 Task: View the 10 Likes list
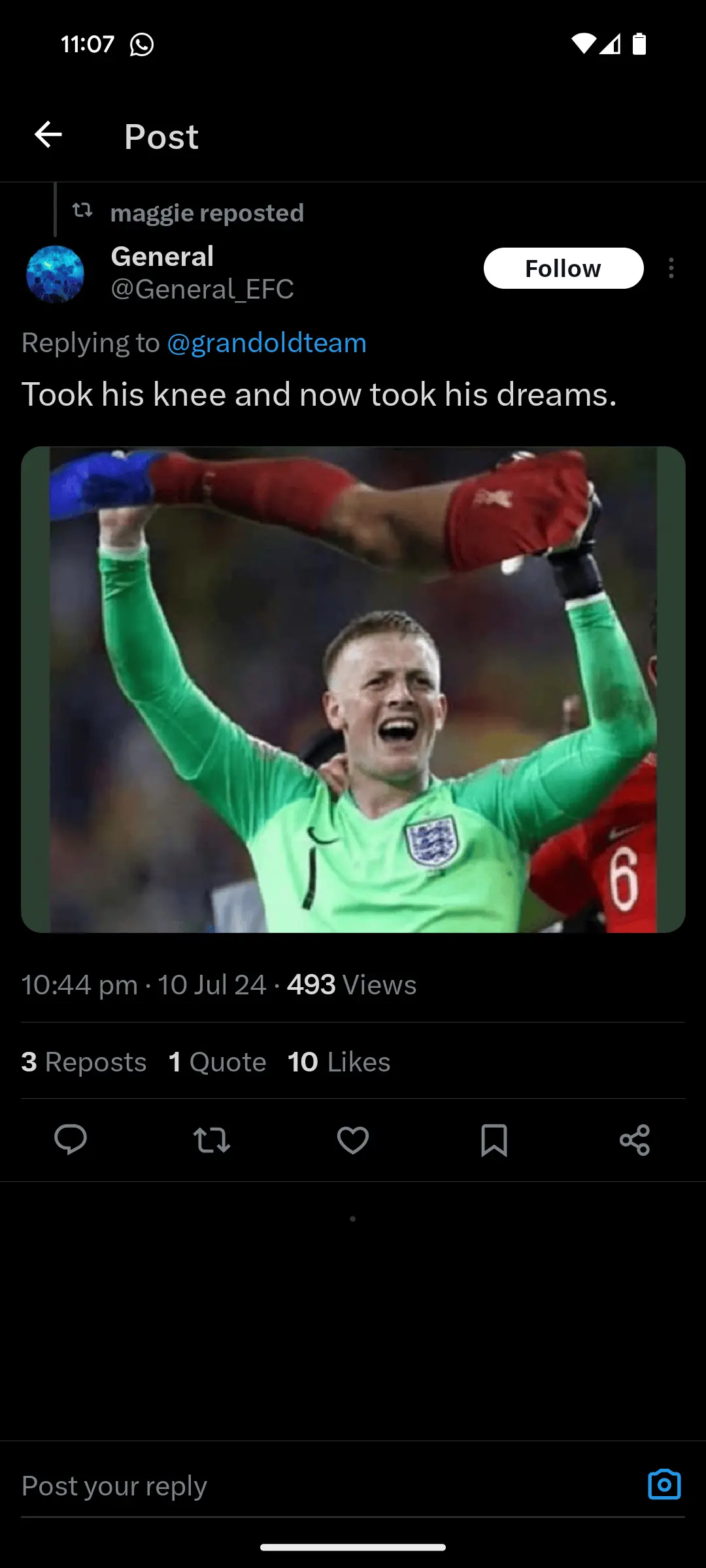click(339, 1062)
